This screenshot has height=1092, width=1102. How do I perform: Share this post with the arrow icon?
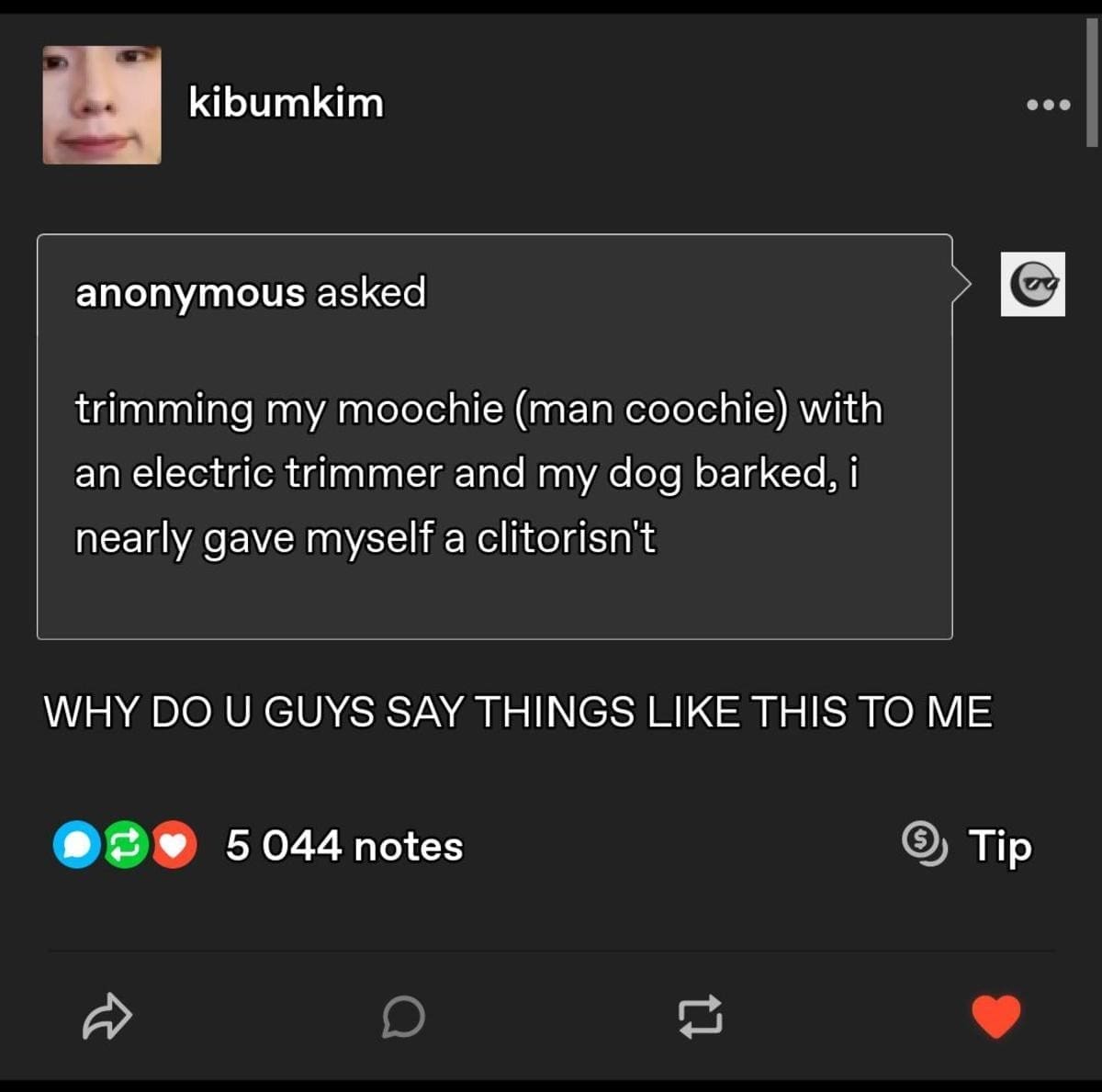click(x=107, y=1017)
